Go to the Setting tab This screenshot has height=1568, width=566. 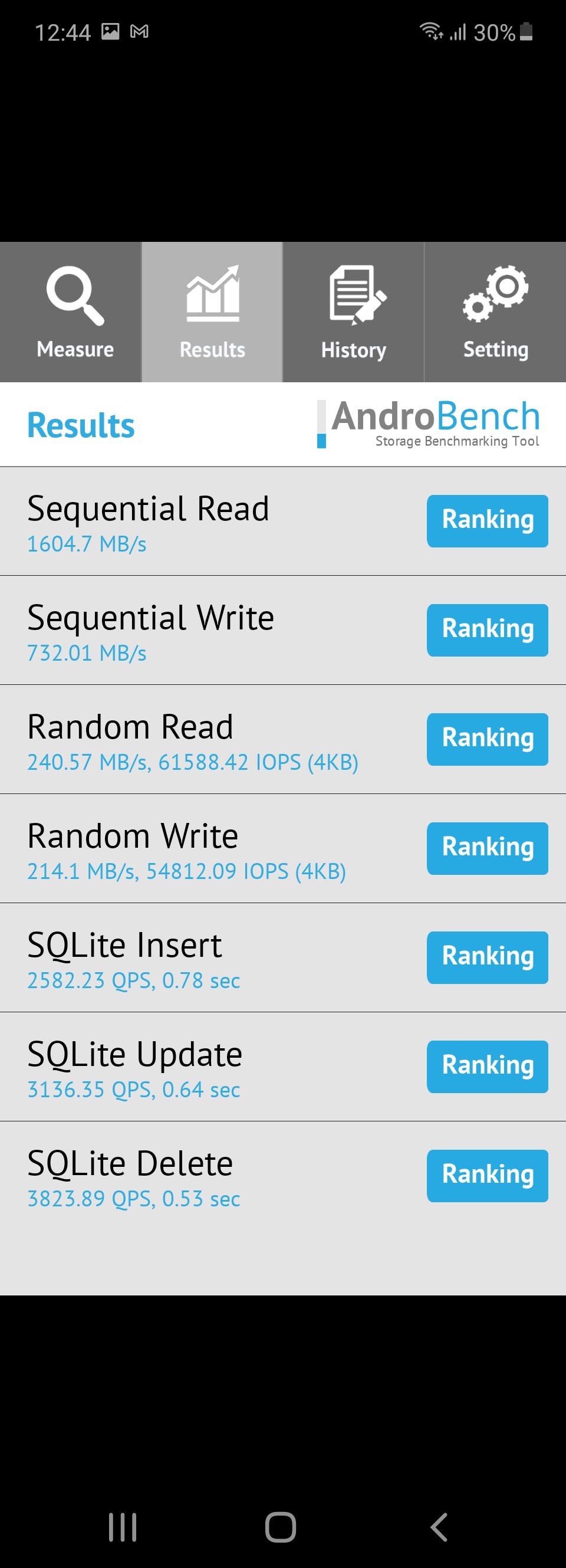[495, 312]
